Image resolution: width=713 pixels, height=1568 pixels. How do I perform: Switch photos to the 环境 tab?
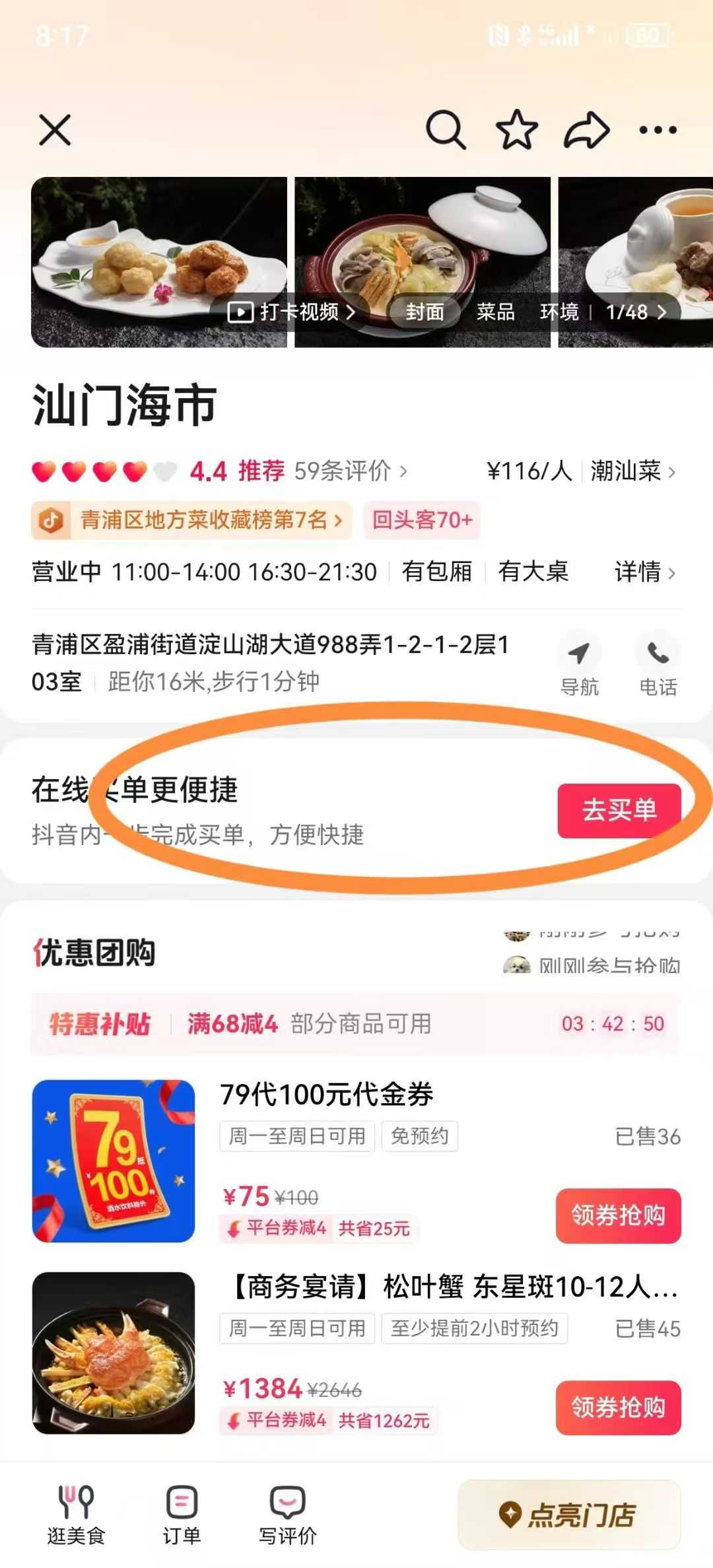pos(559,312)
